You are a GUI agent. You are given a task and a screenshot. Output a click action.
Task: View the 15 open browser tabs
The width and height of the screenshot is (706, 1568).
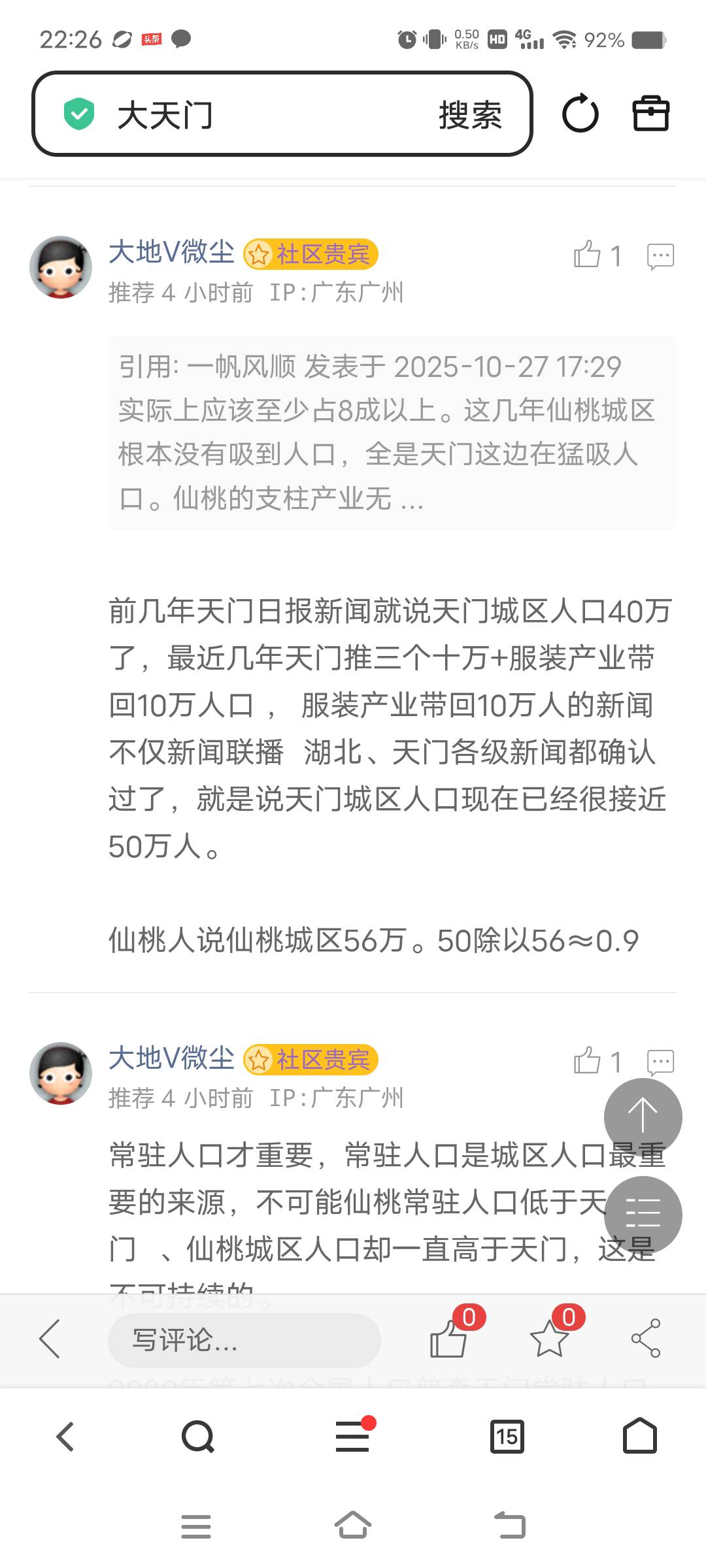click(x=507, y=1437)
